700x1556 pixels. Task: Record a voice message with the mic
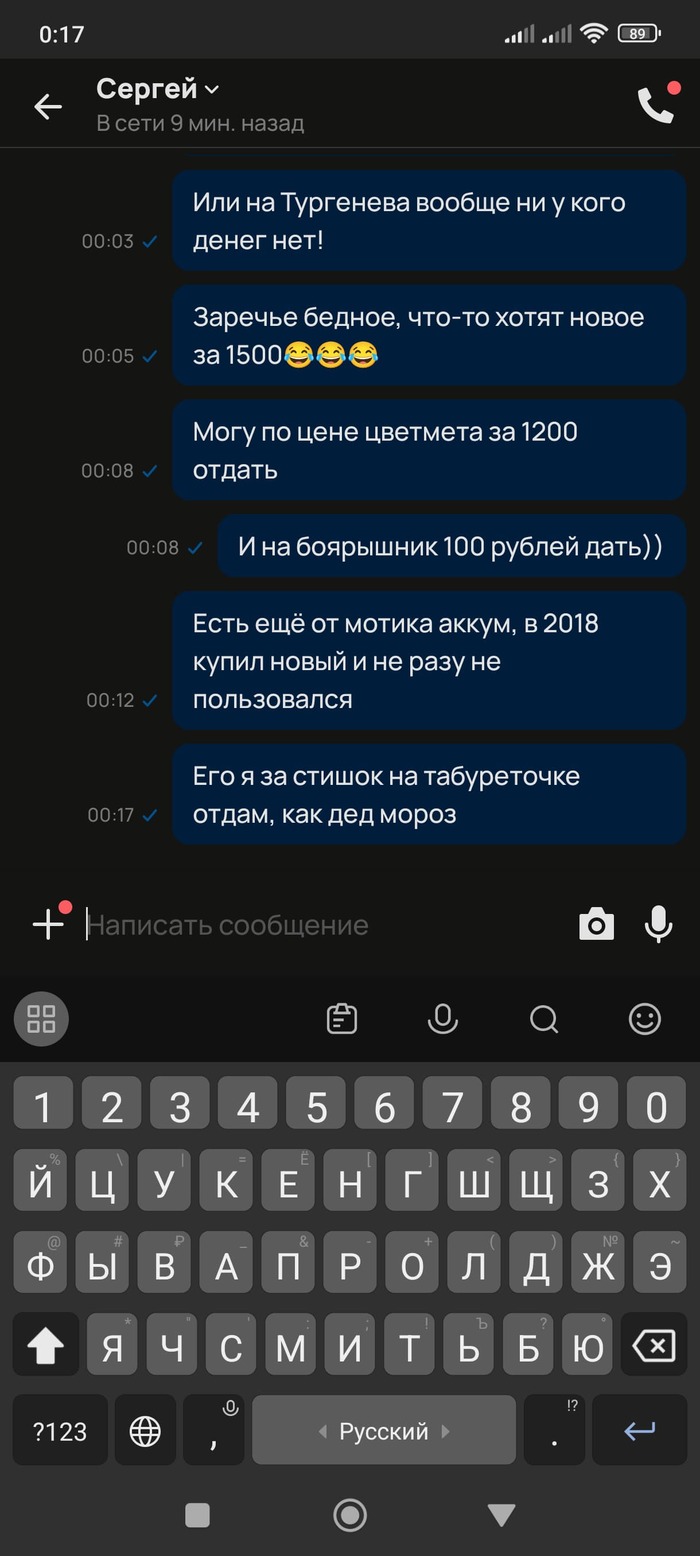coord(658,925)
